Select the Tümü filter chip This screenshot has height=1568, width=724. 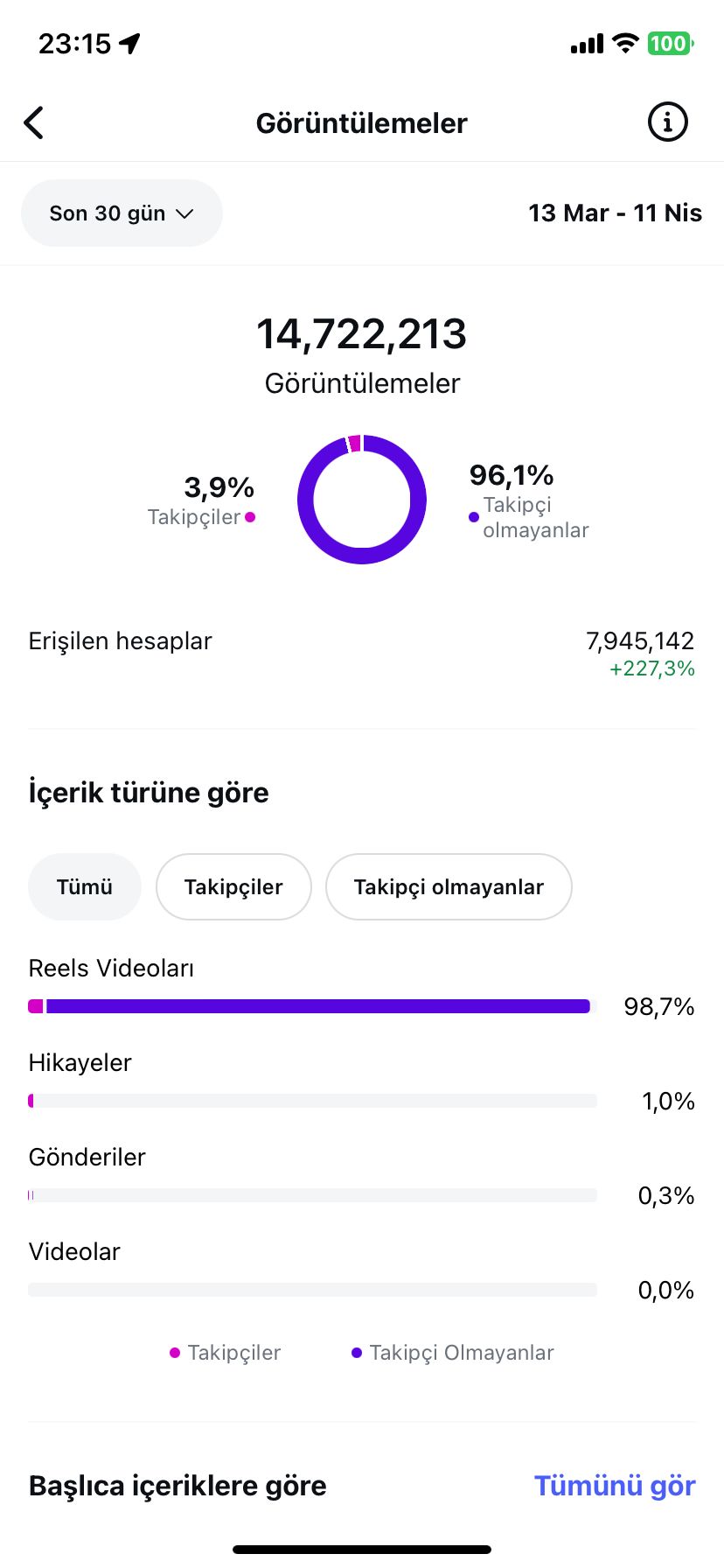coord(85,886)
